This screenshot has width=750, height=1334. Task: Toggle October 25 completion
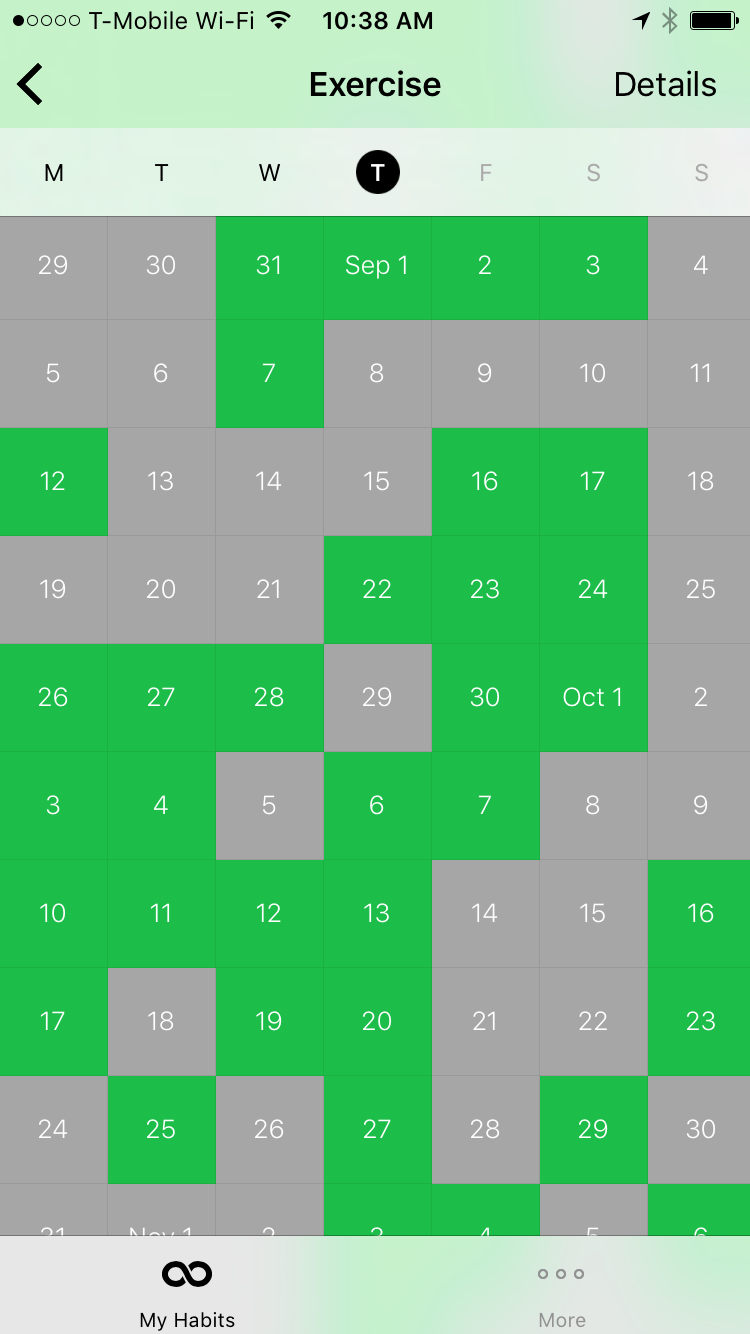(x=161, y=1130)
